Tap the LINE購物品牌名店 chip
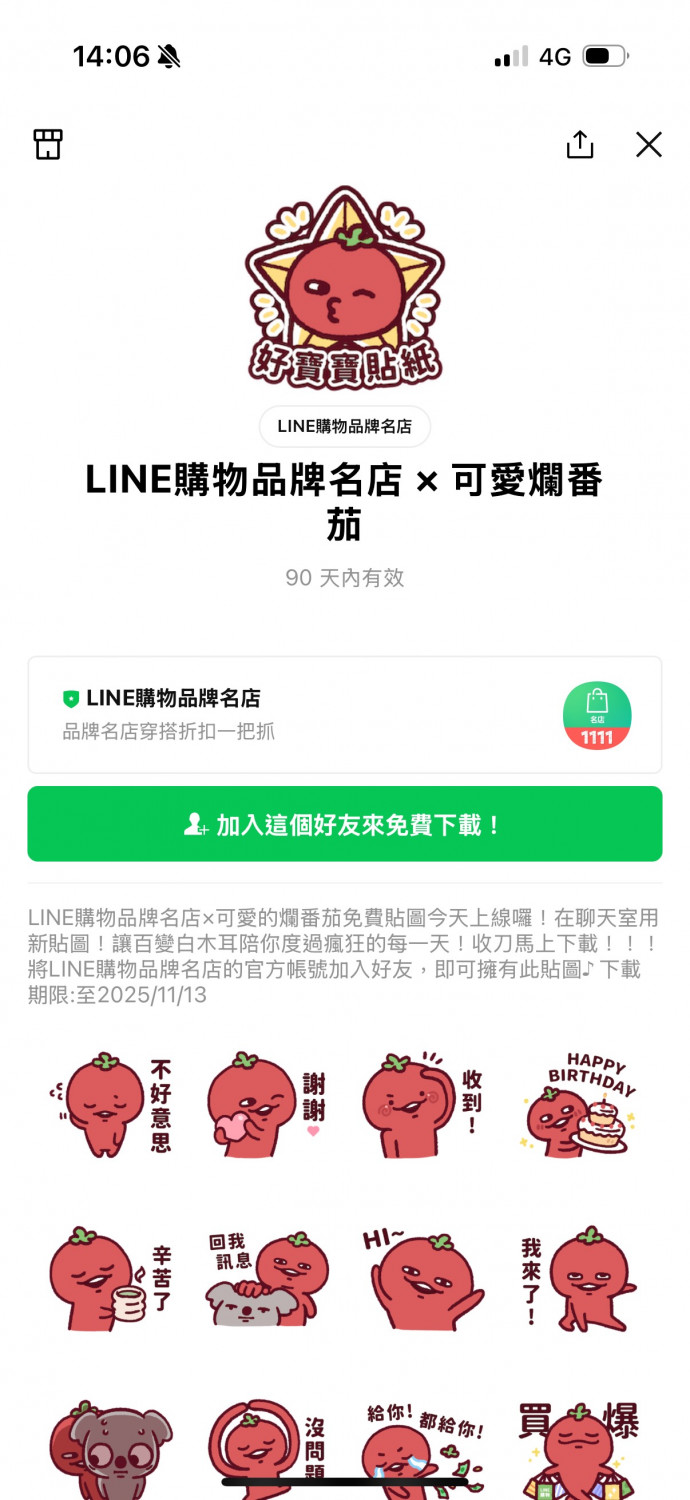 (x=345, y=426)
